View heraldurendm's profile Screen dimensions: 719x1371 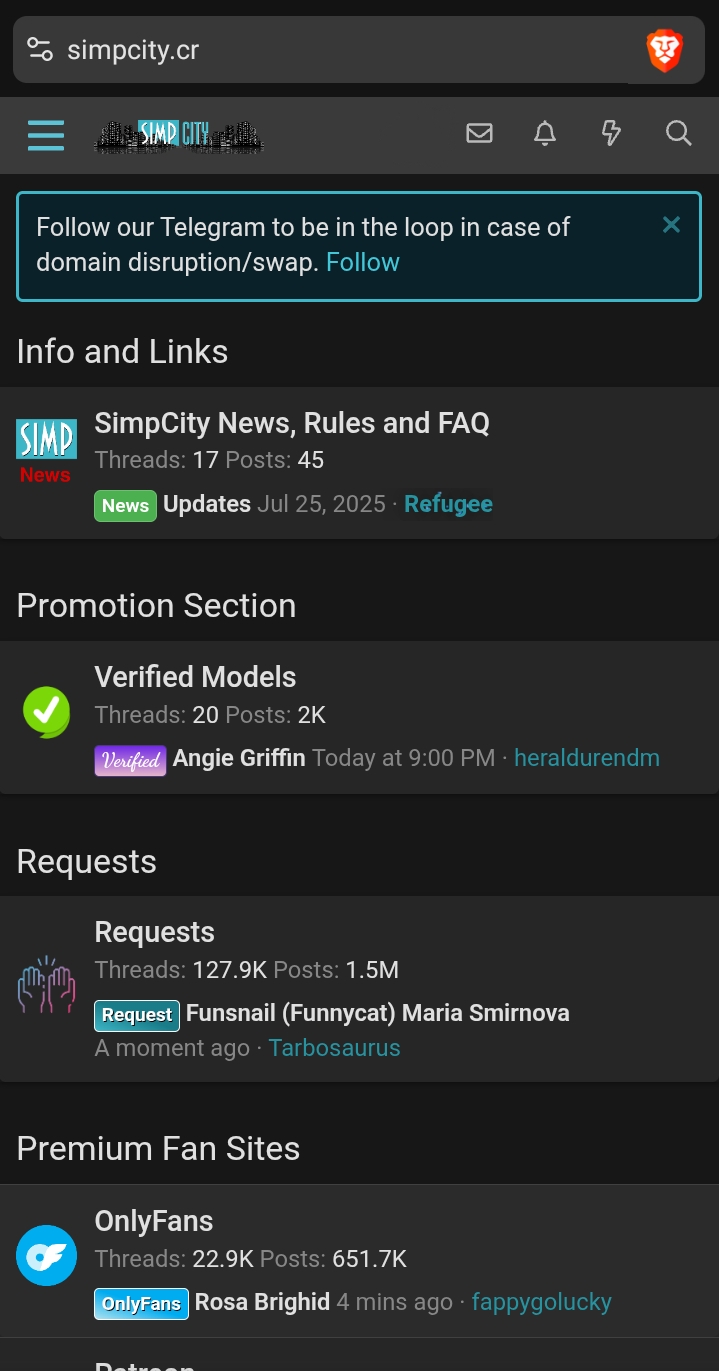pos(587,758)
